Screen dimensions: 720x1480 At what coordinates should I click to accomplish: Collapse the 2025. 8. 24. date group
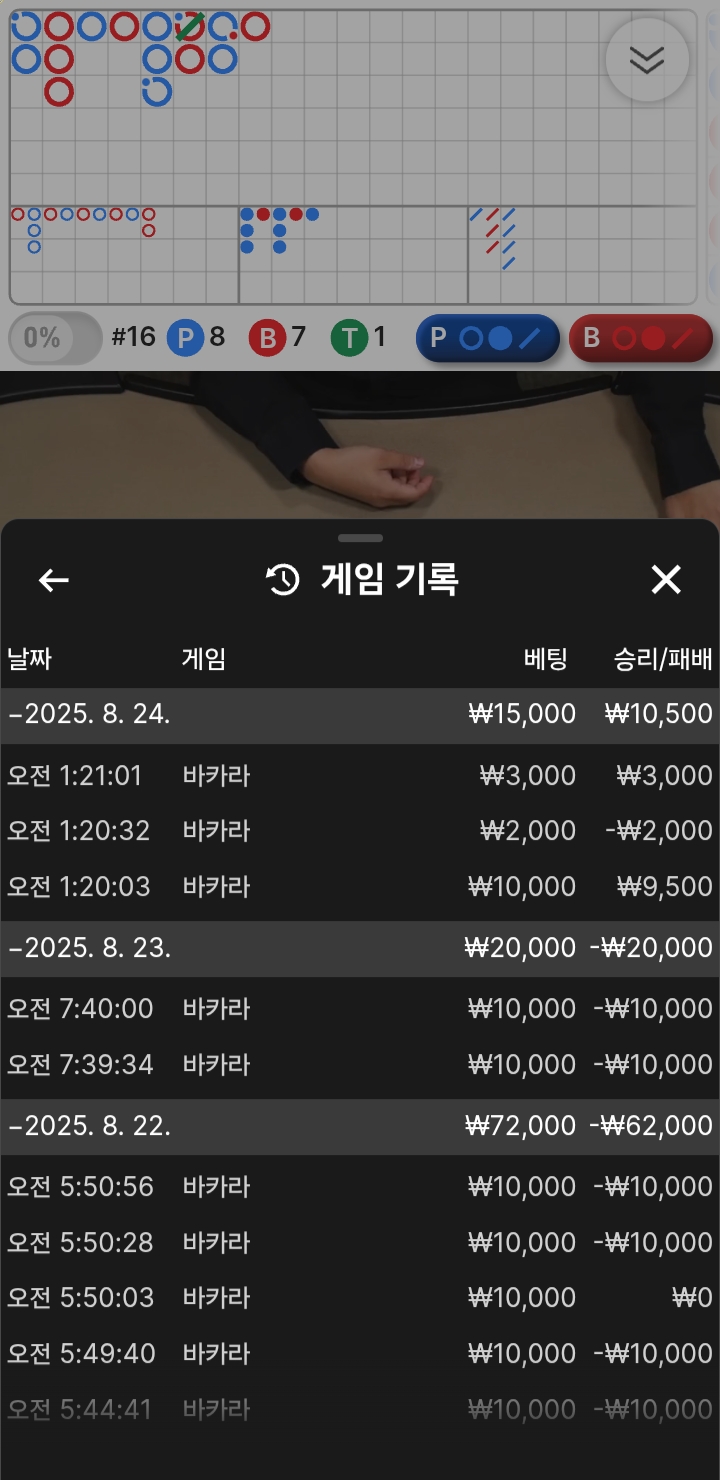pyautogui.click(x=360, y=714)
